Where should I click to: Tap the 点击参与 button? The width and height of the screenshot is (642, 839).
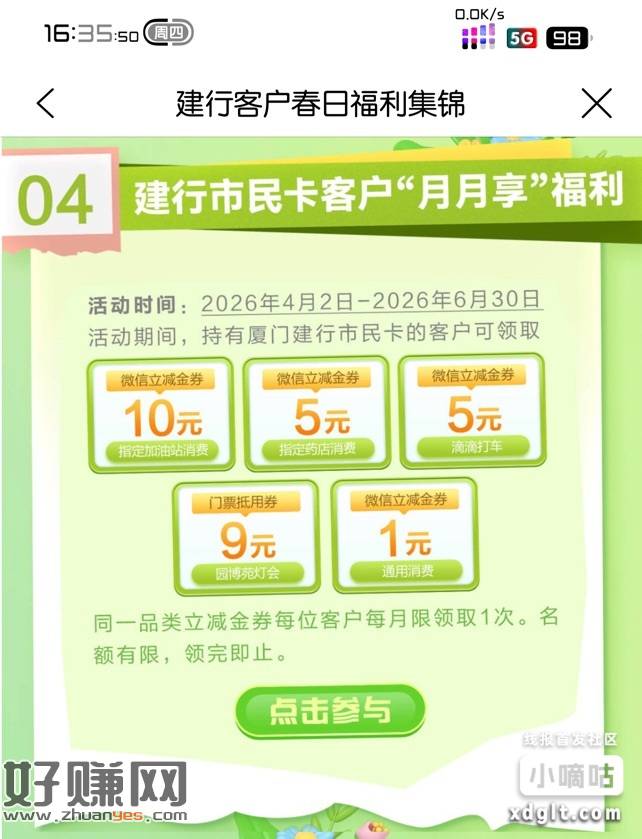coord(329,711)
